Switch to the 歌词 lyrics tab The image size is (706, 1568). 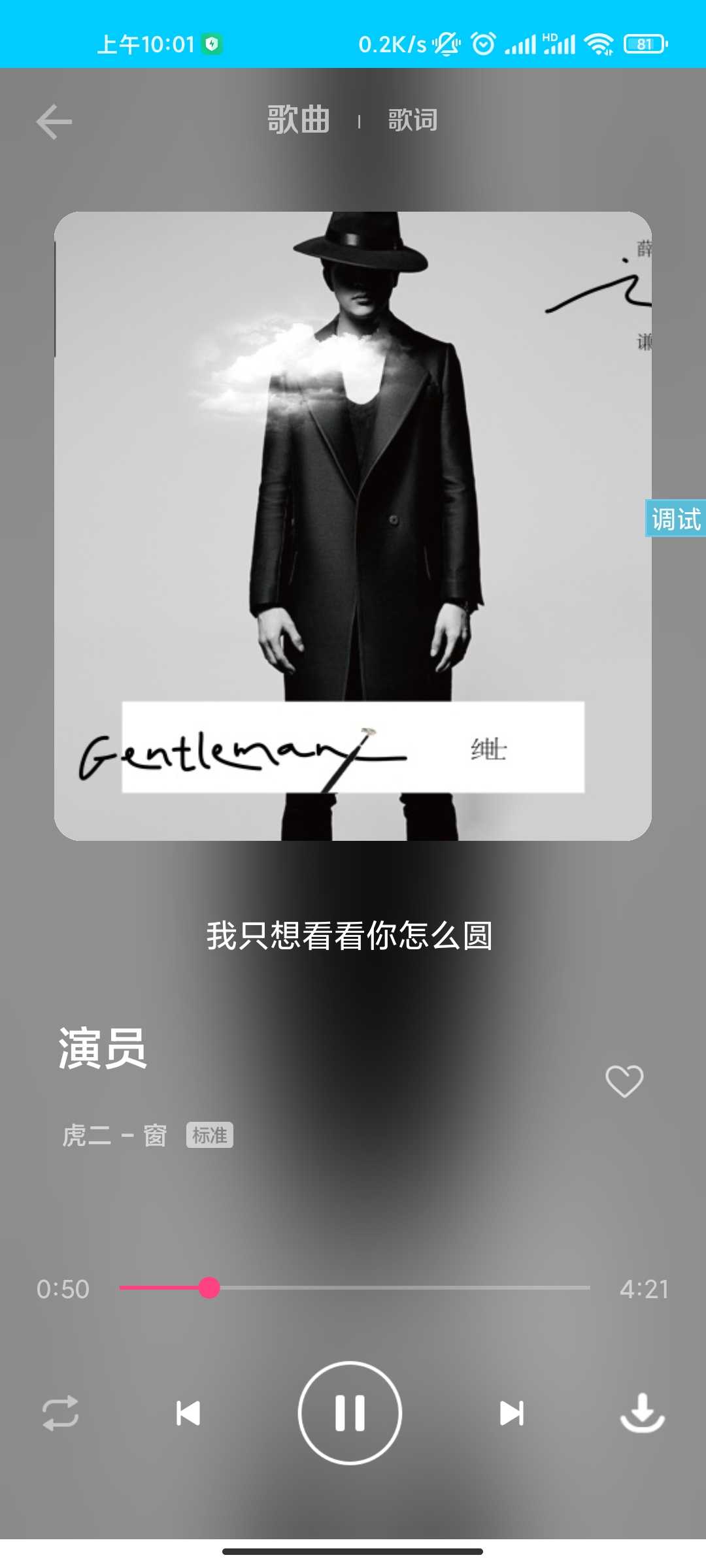pyautogui.click(x=411, y=120)
